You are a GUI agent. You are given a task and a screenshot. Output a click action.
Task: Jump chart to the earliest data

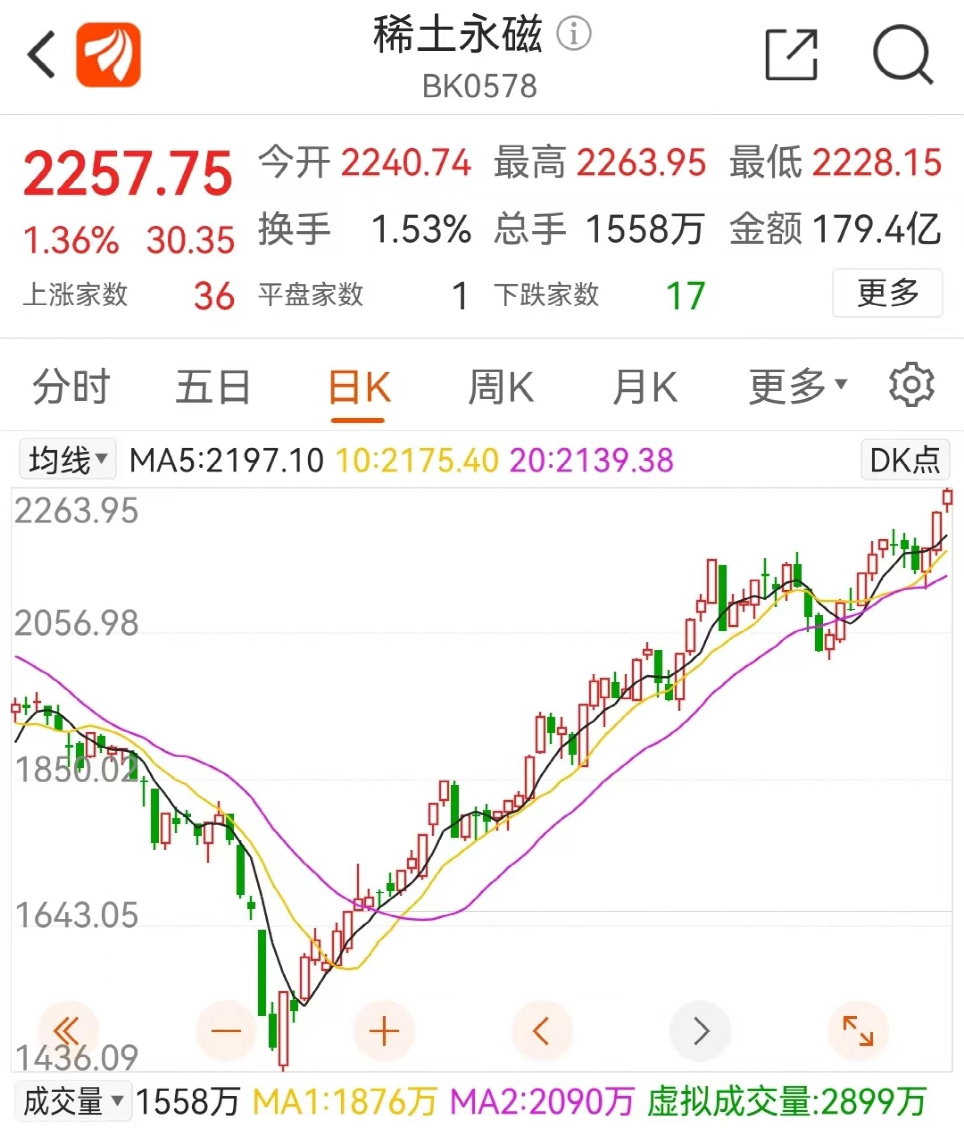pyautogui.click(x=67, y=1030)
